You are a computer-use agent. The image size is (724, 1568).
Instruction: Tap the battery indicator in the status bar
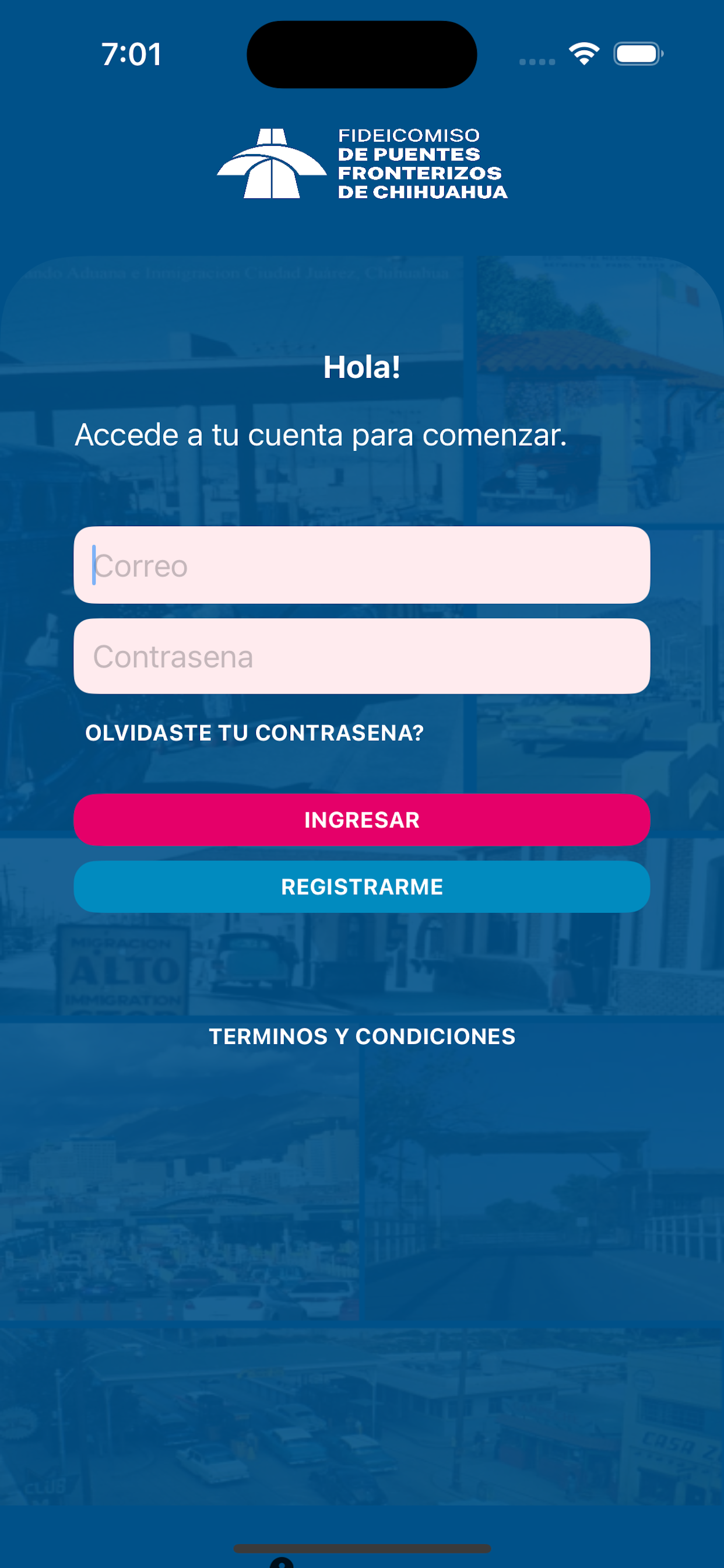coord(635,55)
